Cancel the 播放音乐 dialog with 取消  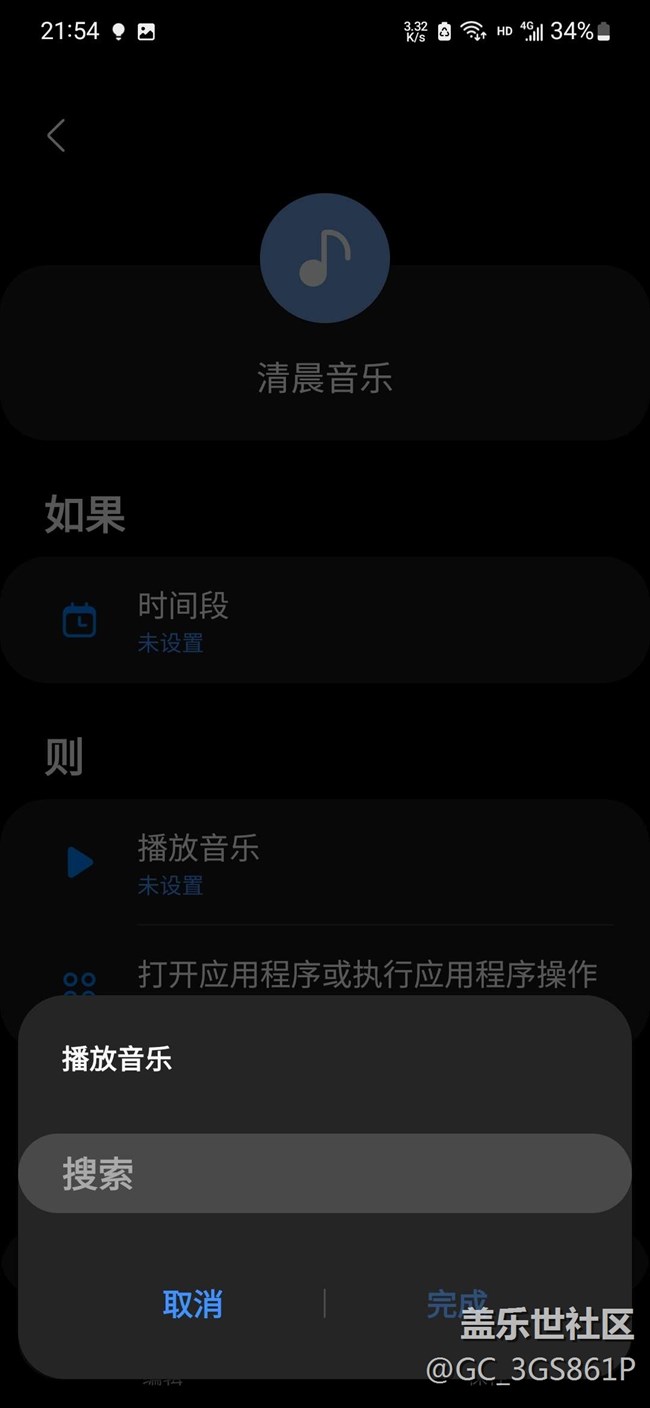[192, 1304]
